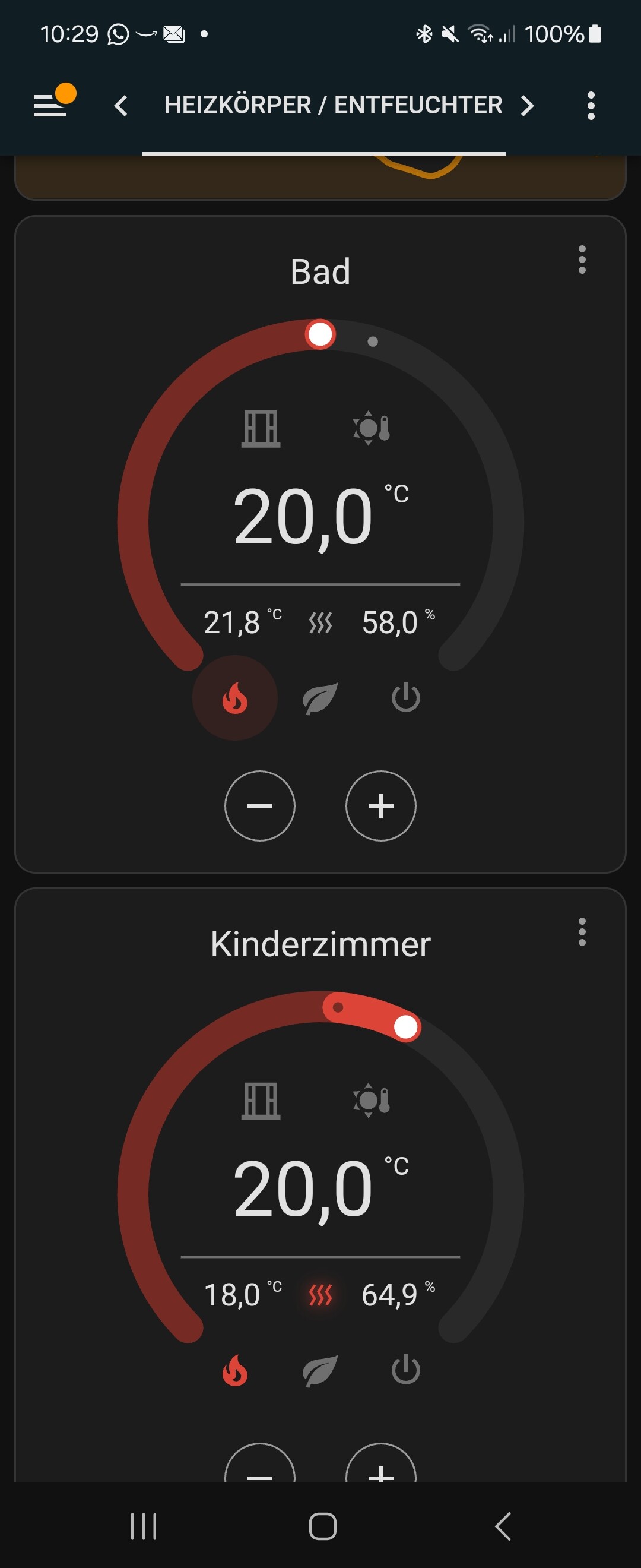Image resolution: width=641 pixels, height=1568 pixels.
Task: Go back using system navigation
Action: [502, 1526]
